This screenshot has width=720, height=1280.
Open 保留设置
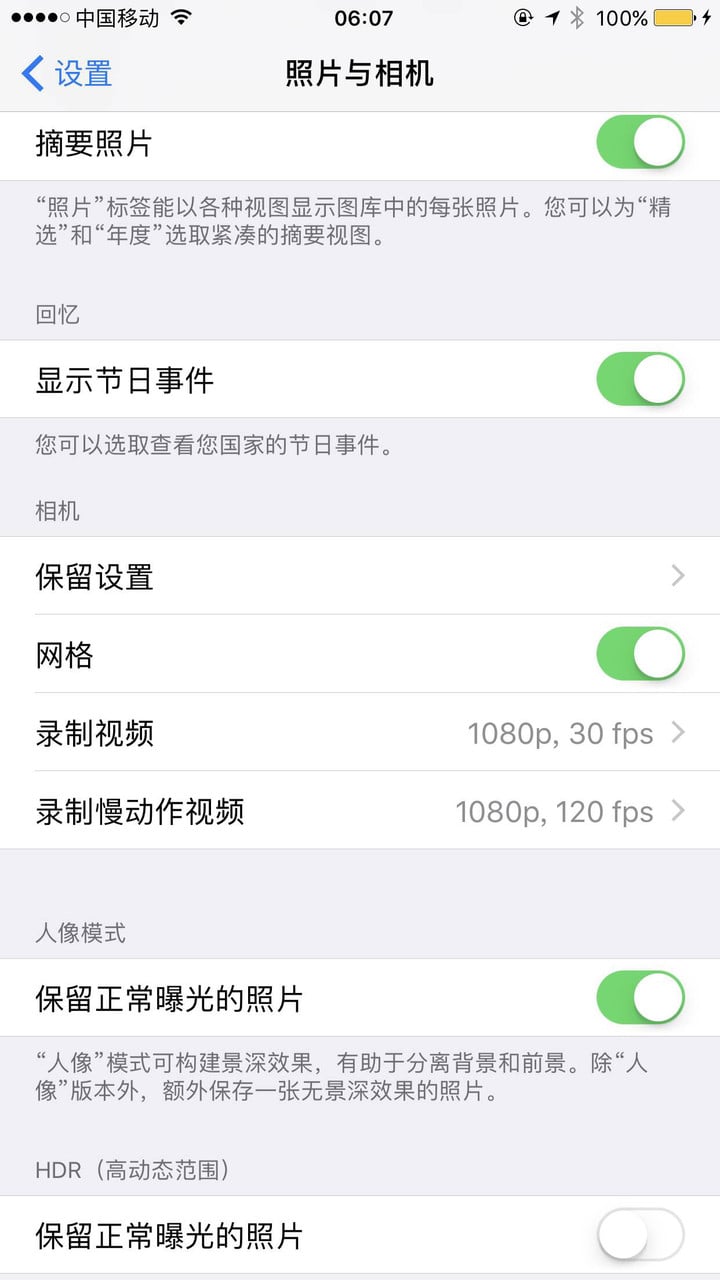(360, 576)
